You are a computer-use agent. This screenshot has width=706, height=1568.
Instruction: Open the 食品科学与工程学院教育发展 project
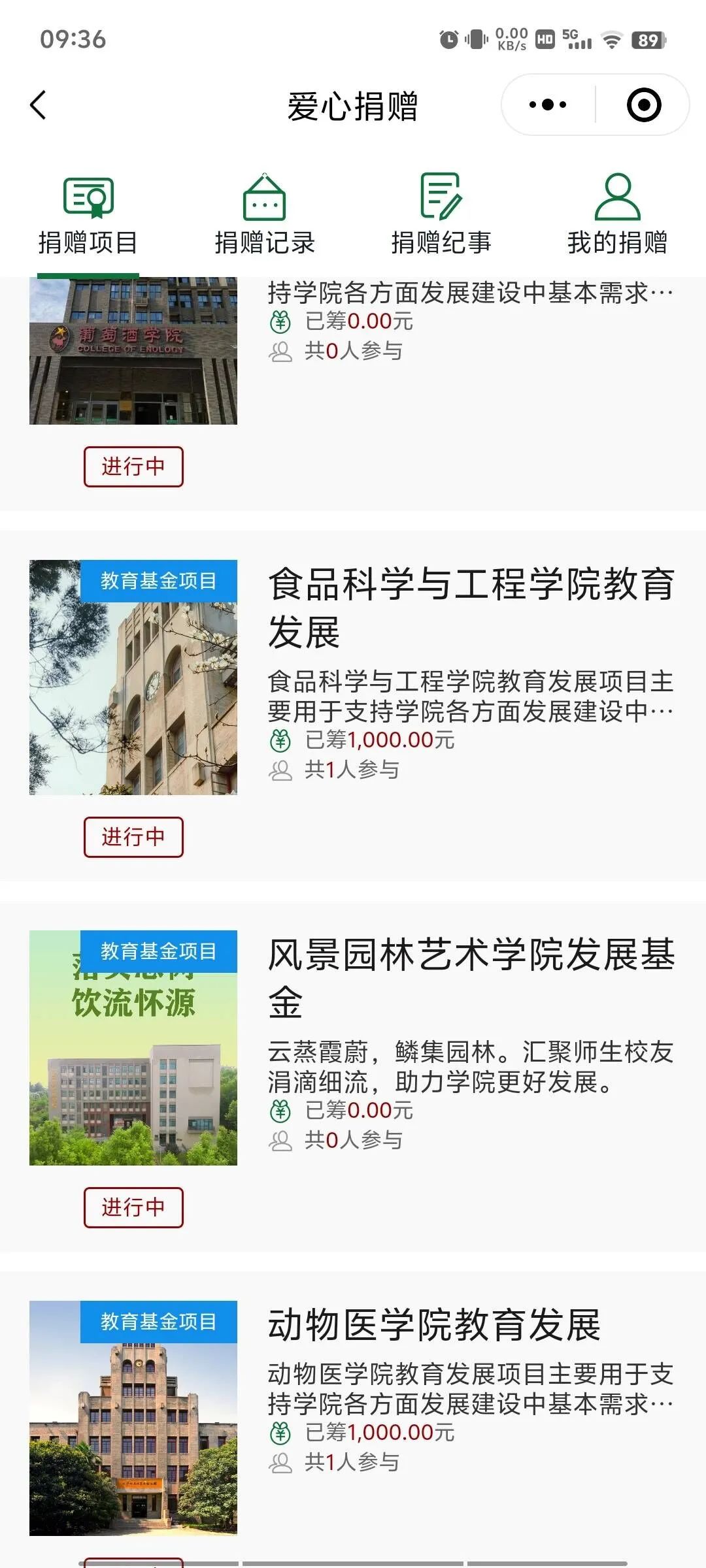pyautogui.click(x=471, y=608)
